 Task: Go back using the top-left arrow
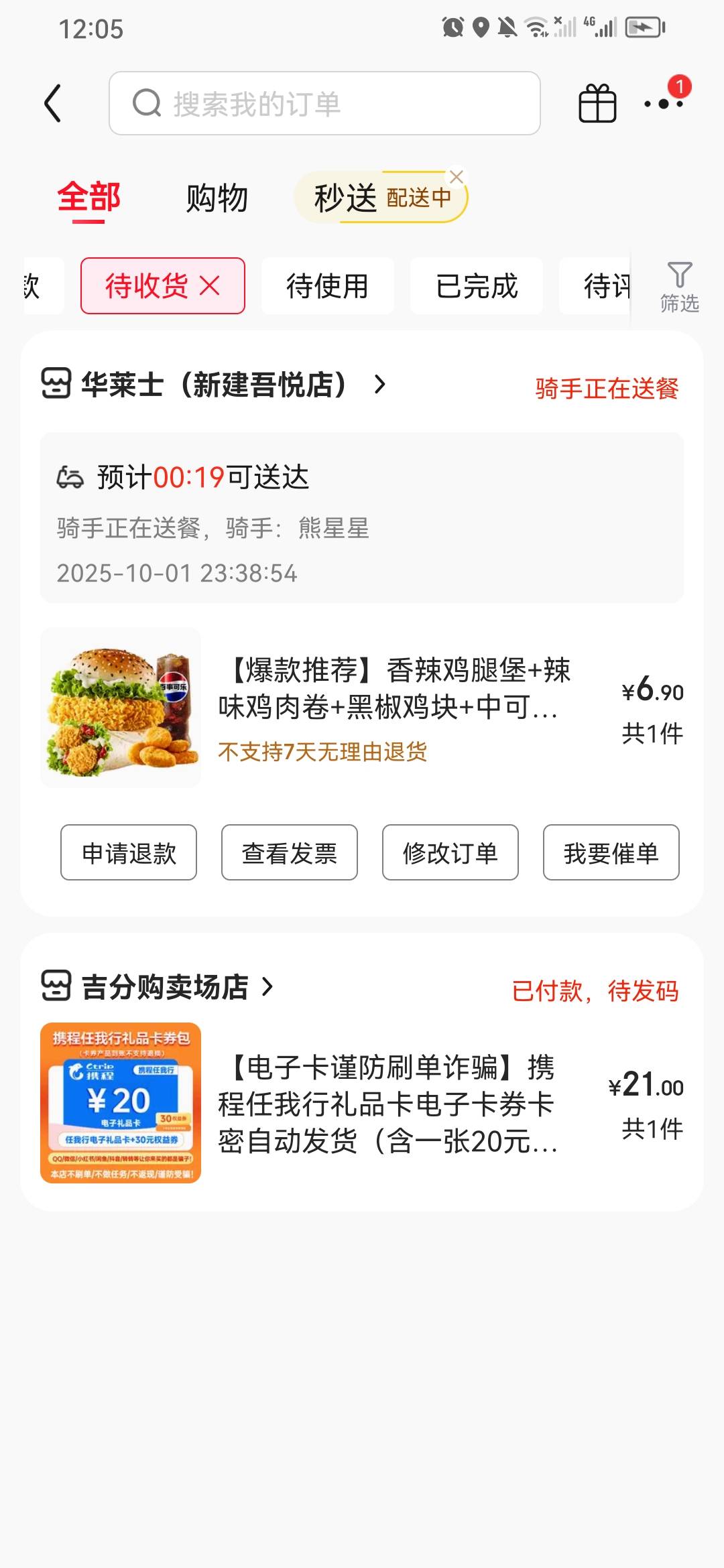pos(53,103)
